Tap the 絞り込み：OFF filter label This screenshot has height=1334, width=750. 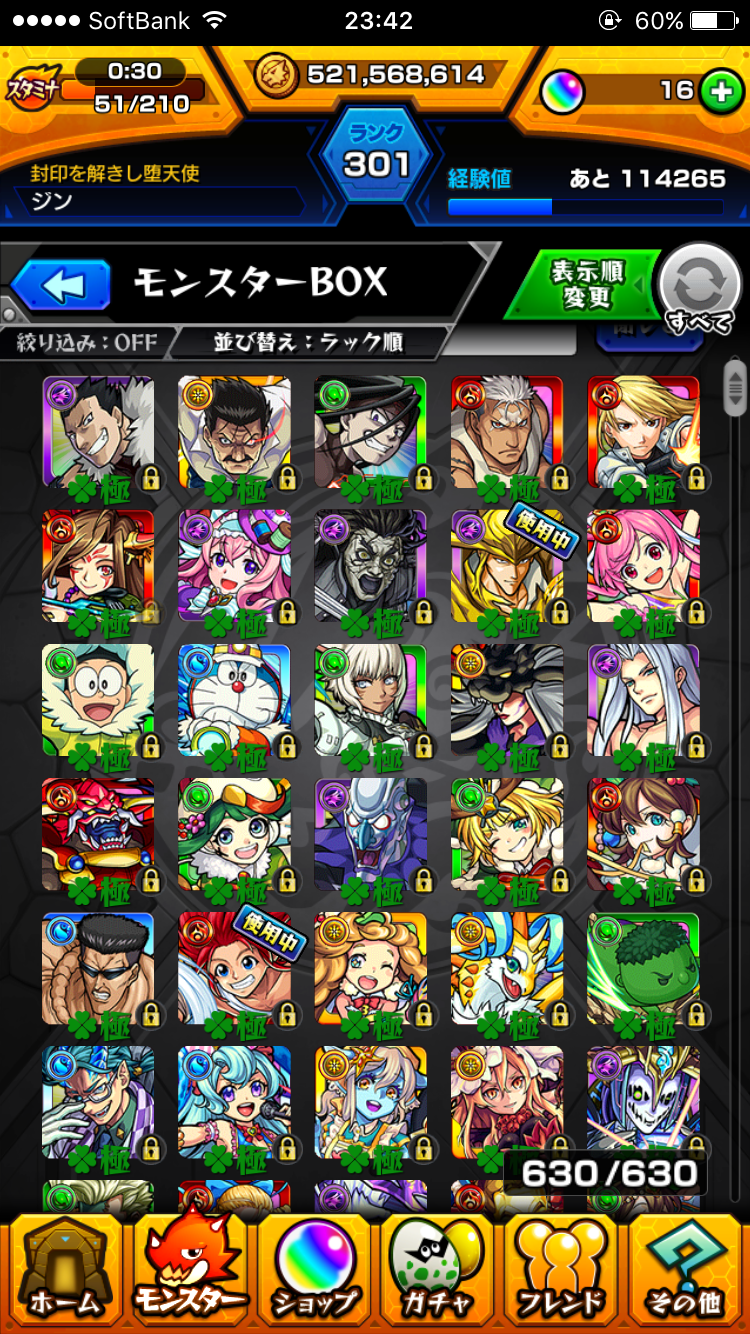(87, 342)
